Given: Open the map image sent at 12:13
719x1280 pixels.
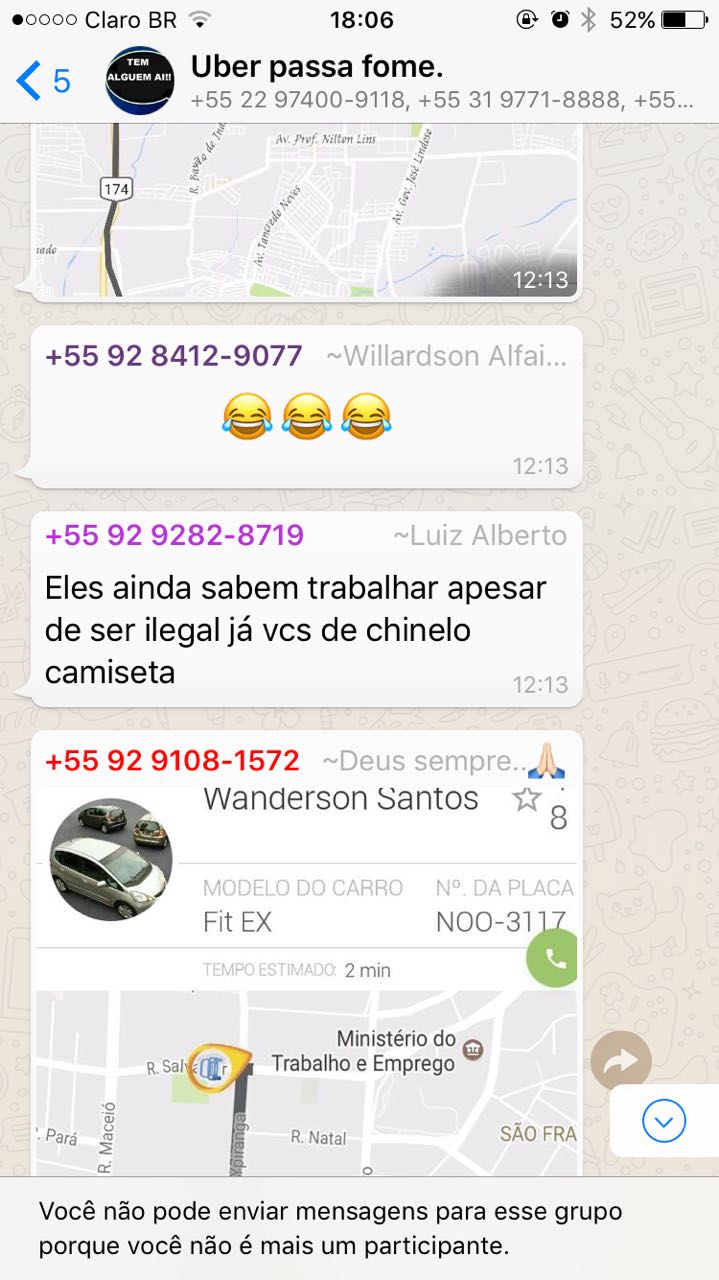Looking at the screenshot, I should 306,208.
